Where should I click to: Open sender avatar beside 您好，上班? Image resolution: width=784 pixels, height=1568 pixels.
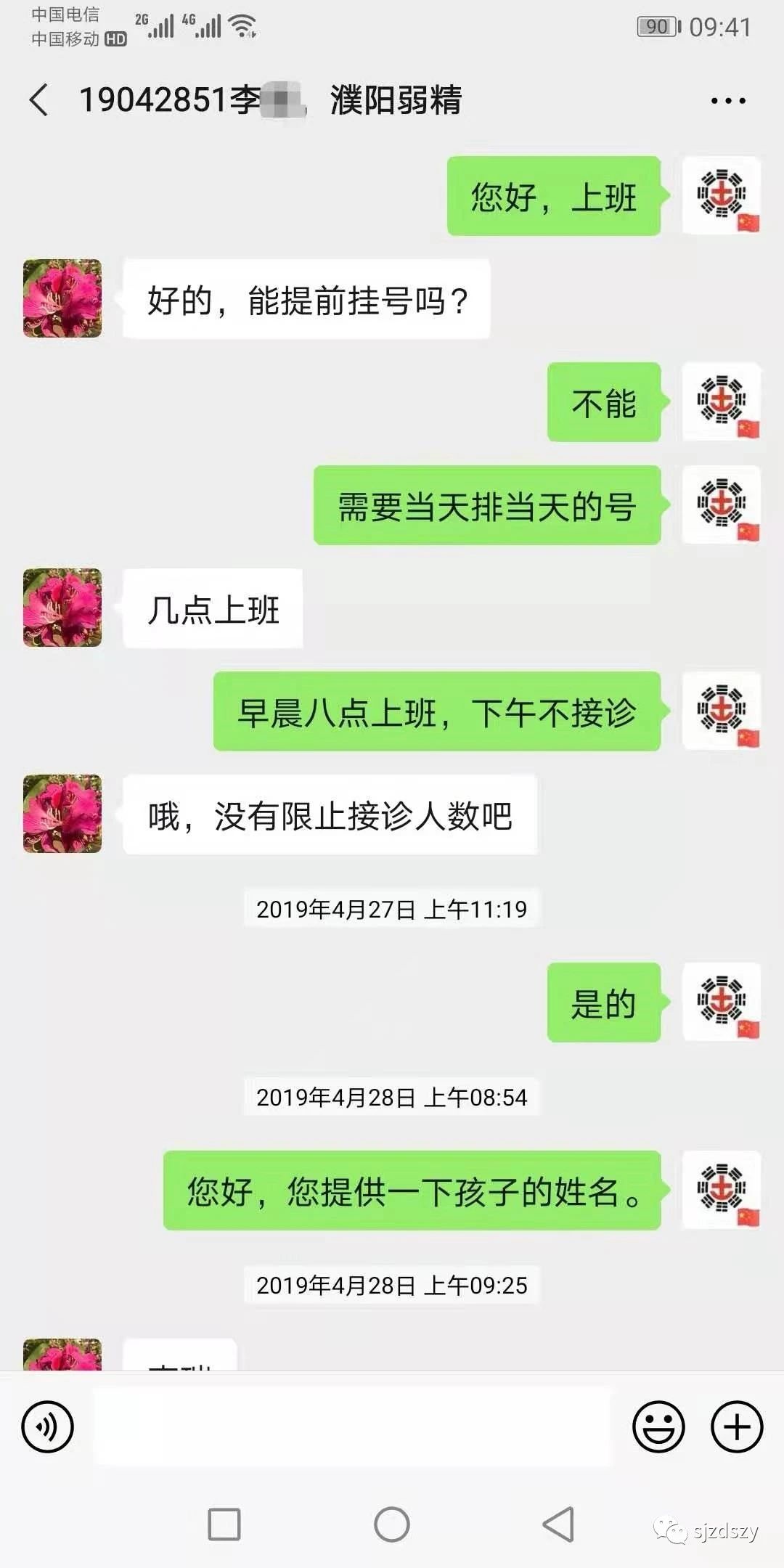tap(722, 195)
